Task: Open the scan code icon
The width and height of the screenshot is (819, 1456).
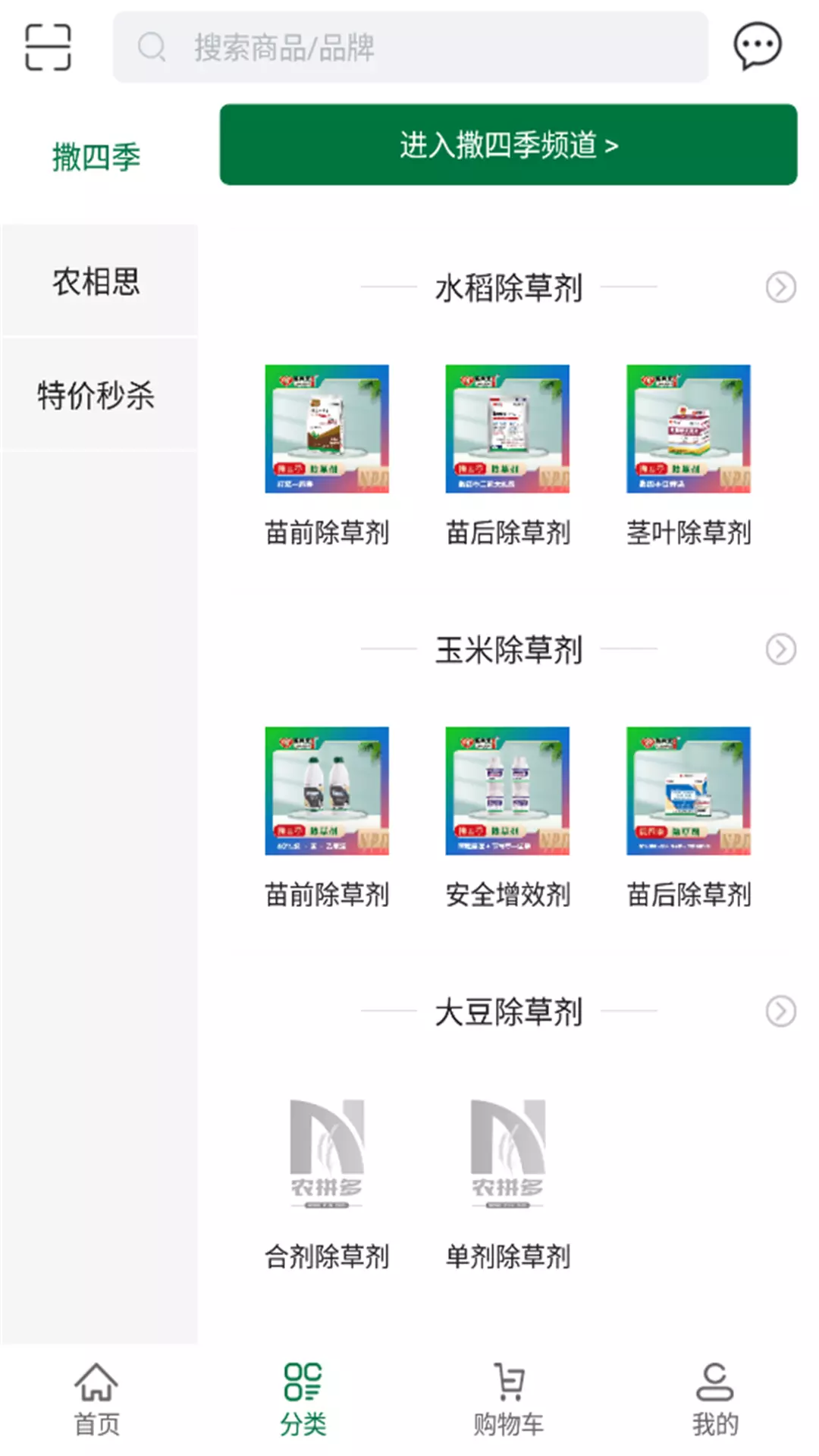Action: tap(48, 47)
